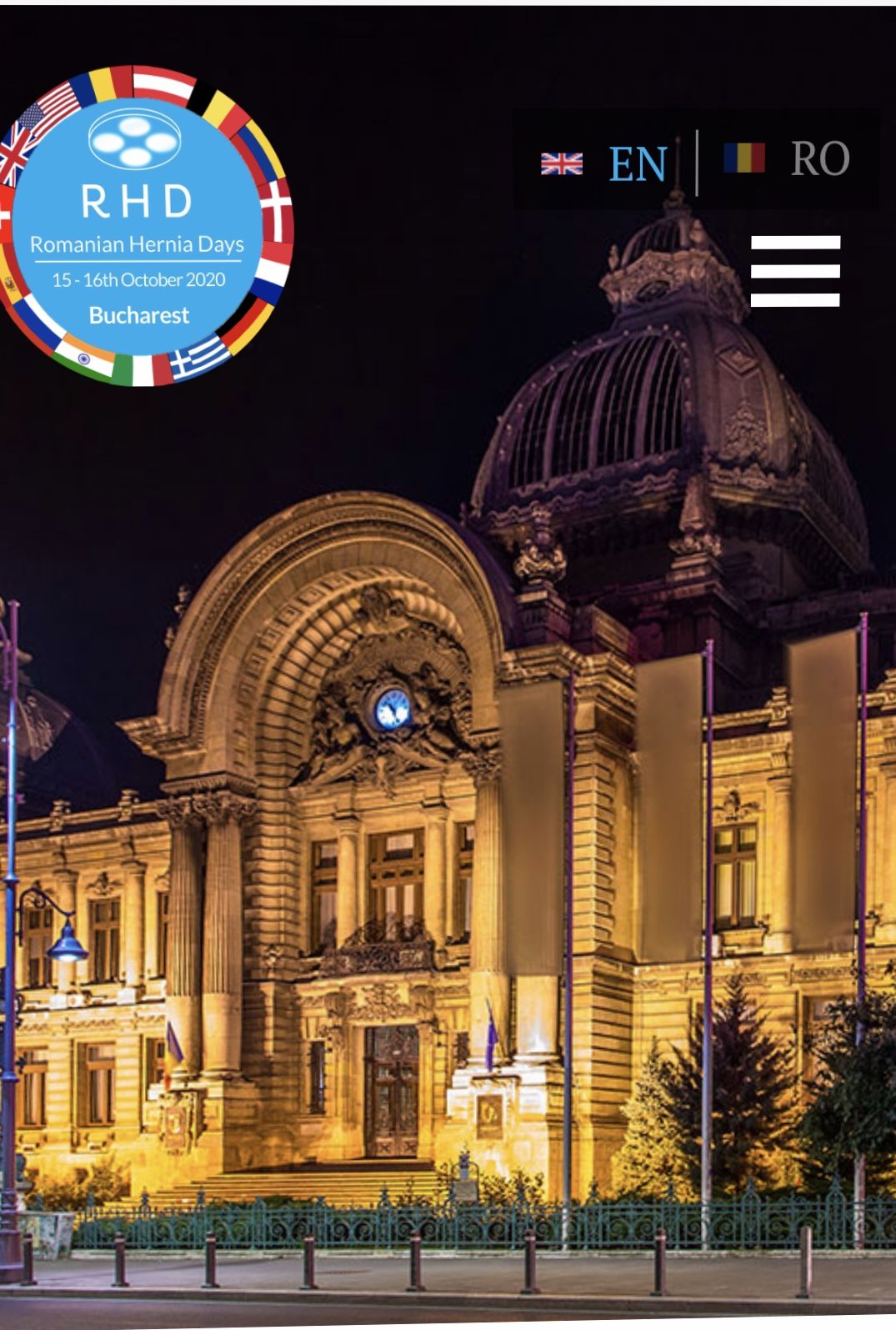The image size is (896, 1330).
Task: Tap the RHD Romanian Hernia Days logo
Action: 139,227
